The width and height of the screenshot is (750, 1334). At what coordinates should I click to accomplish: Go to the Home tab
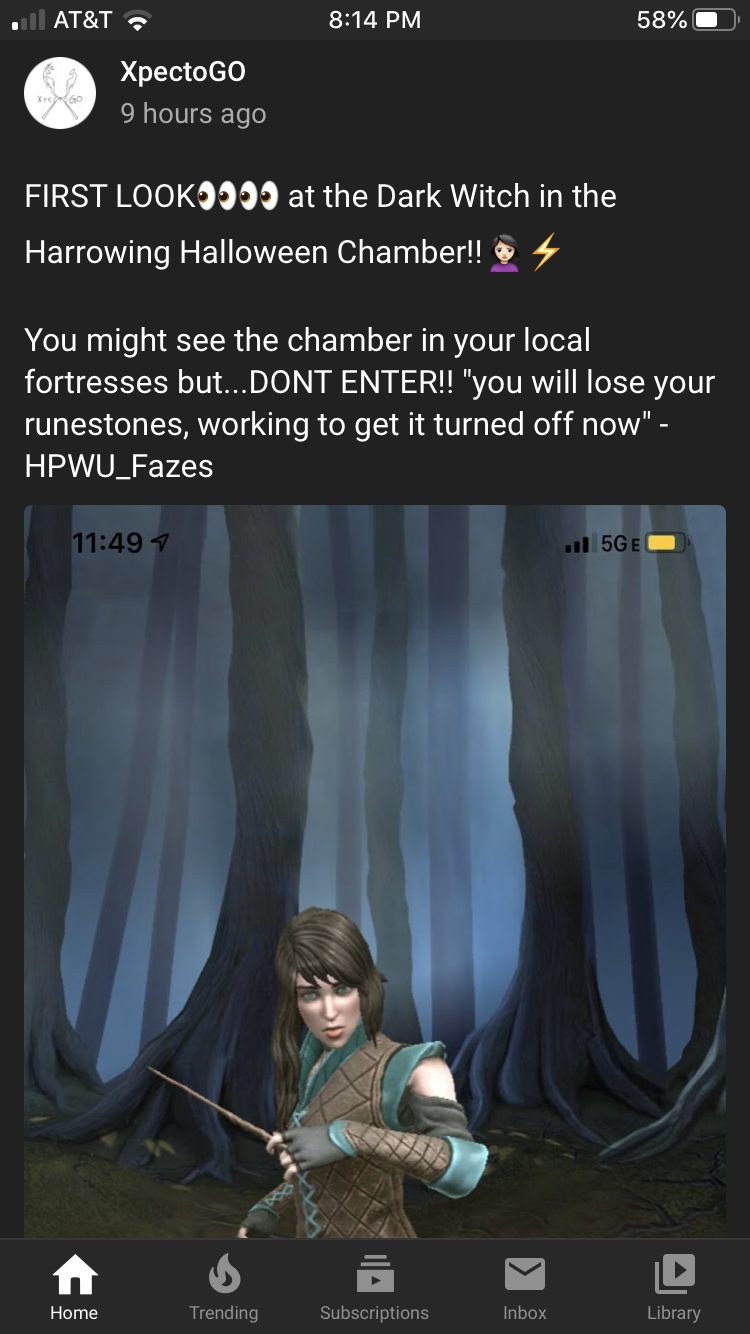tap(74, 1288)
